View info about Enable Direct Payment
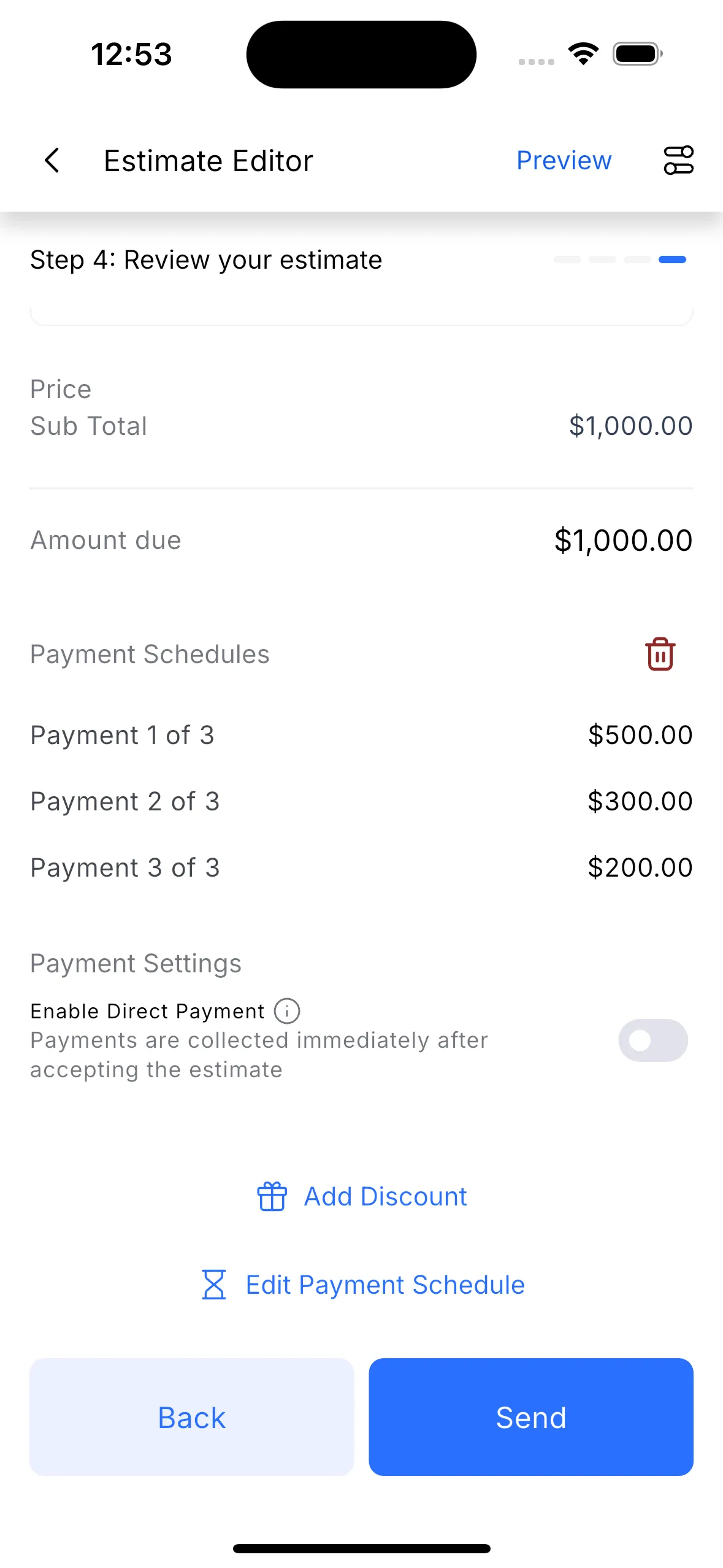723x1568 pixels. point(286,1010)
